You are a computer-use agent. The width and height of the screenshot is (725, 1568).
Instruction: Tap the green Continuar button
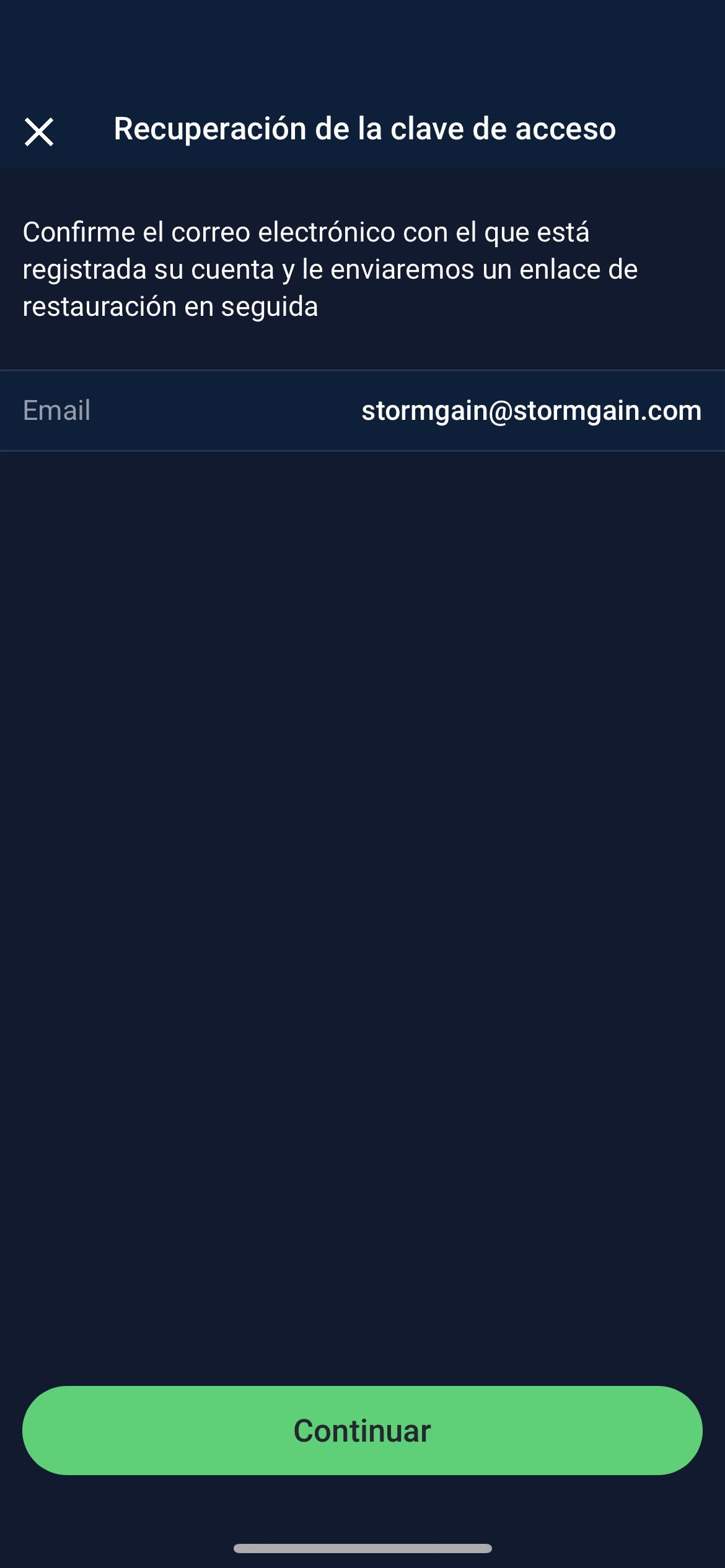(x=362, y=1431)
